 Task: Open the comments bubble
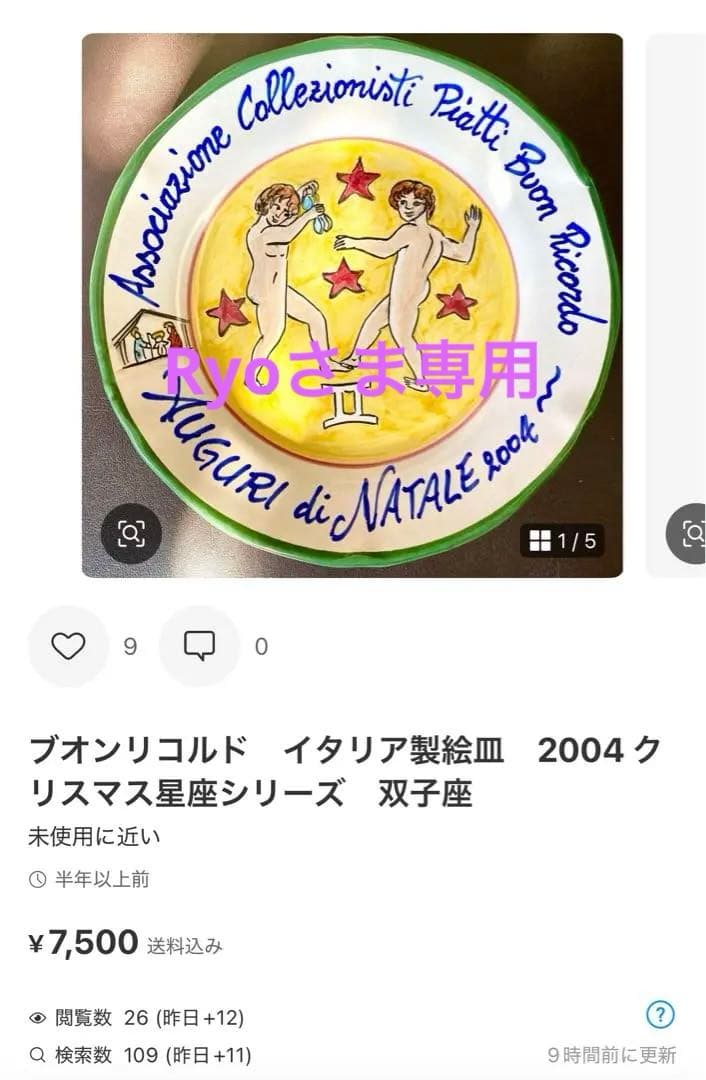point(199,647)
